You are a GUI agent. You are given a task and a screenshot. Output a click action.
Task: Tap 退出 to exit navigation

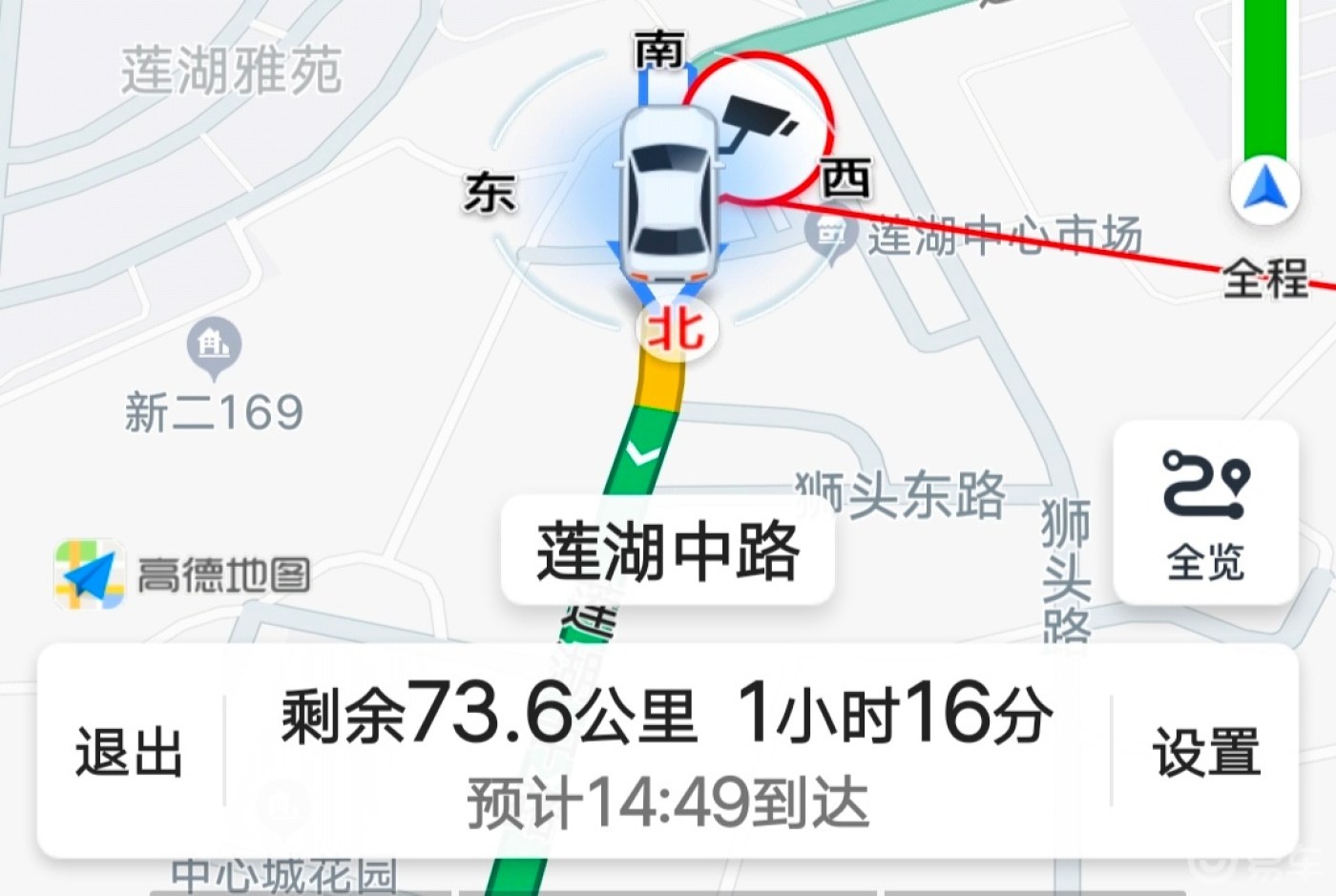pyautogui.click(x=129, y=752)
